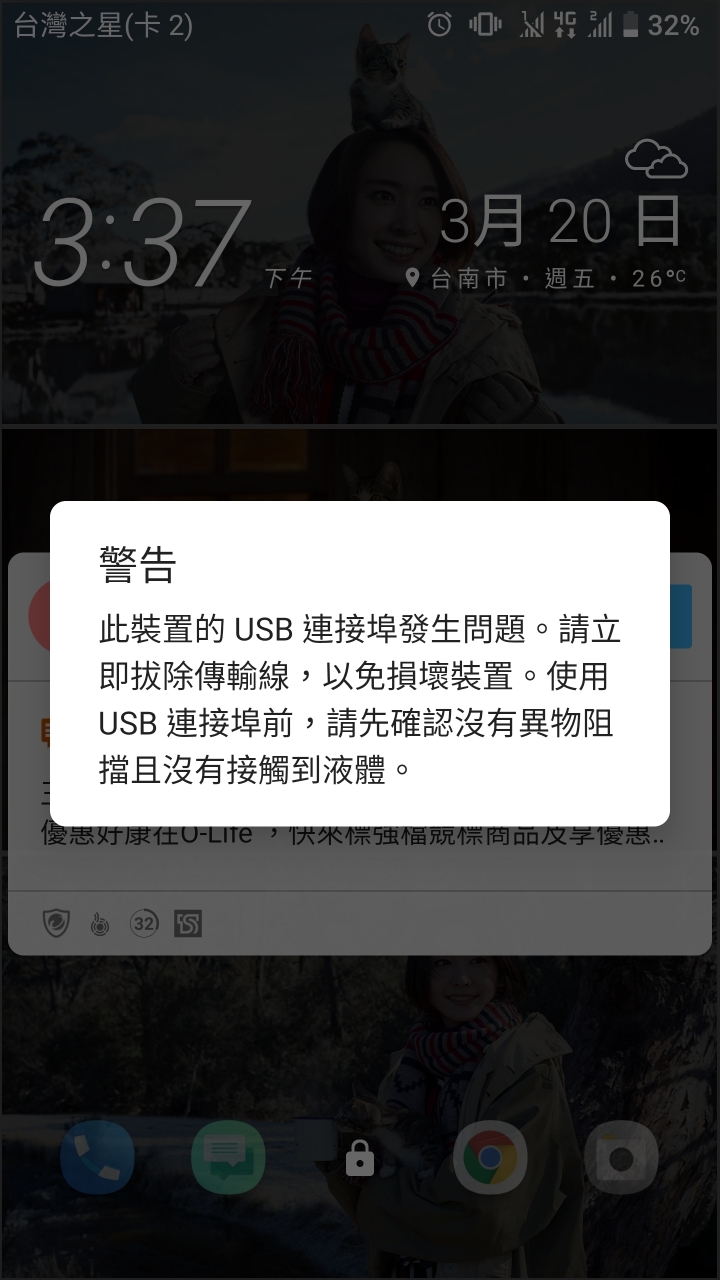Open the Camera shortcut icon
Viewport: 720px width, 1280px height.
point(621,1159)
